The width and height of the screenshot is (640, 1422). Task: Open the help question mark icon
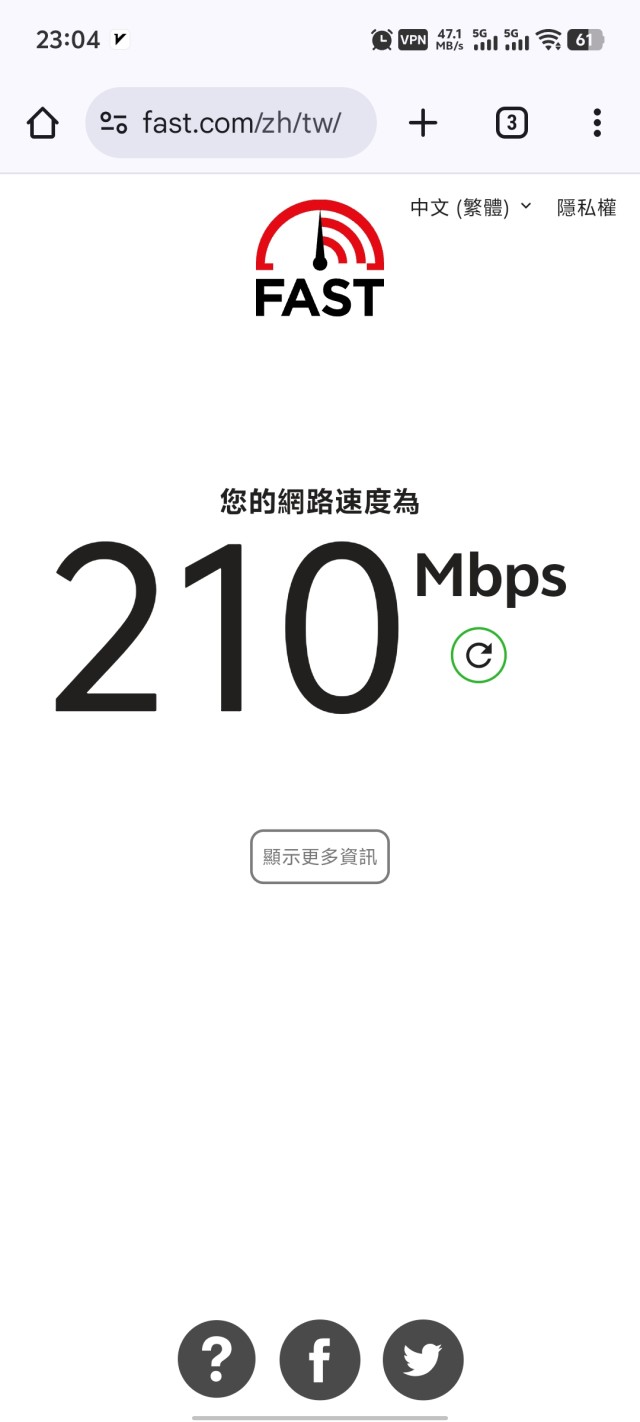217,1360
